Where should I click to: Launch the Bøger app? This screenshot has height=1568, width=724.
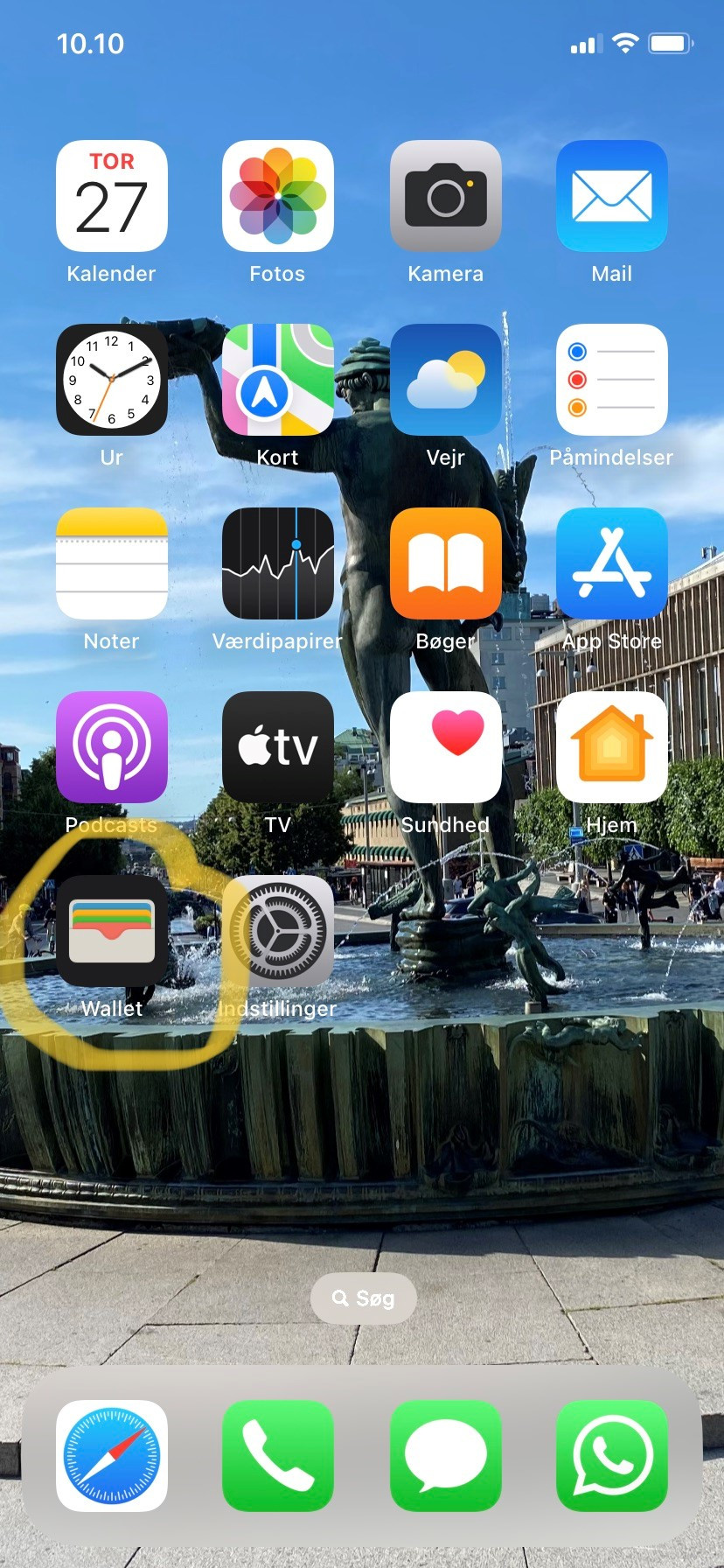pyautogui.click(x=445, y=563)
